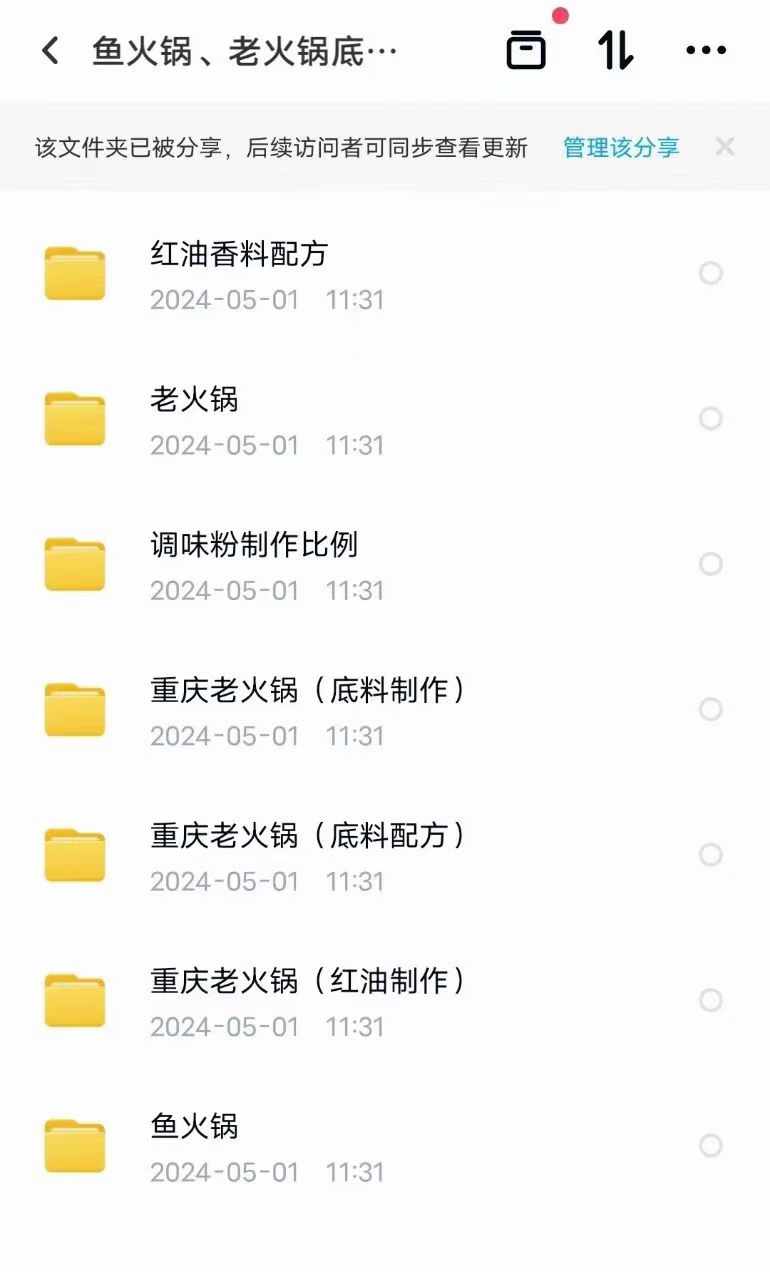Open the 管理该分享 link
The image size is (770, 1272).
pyautogui.click(x=621, y=147)
